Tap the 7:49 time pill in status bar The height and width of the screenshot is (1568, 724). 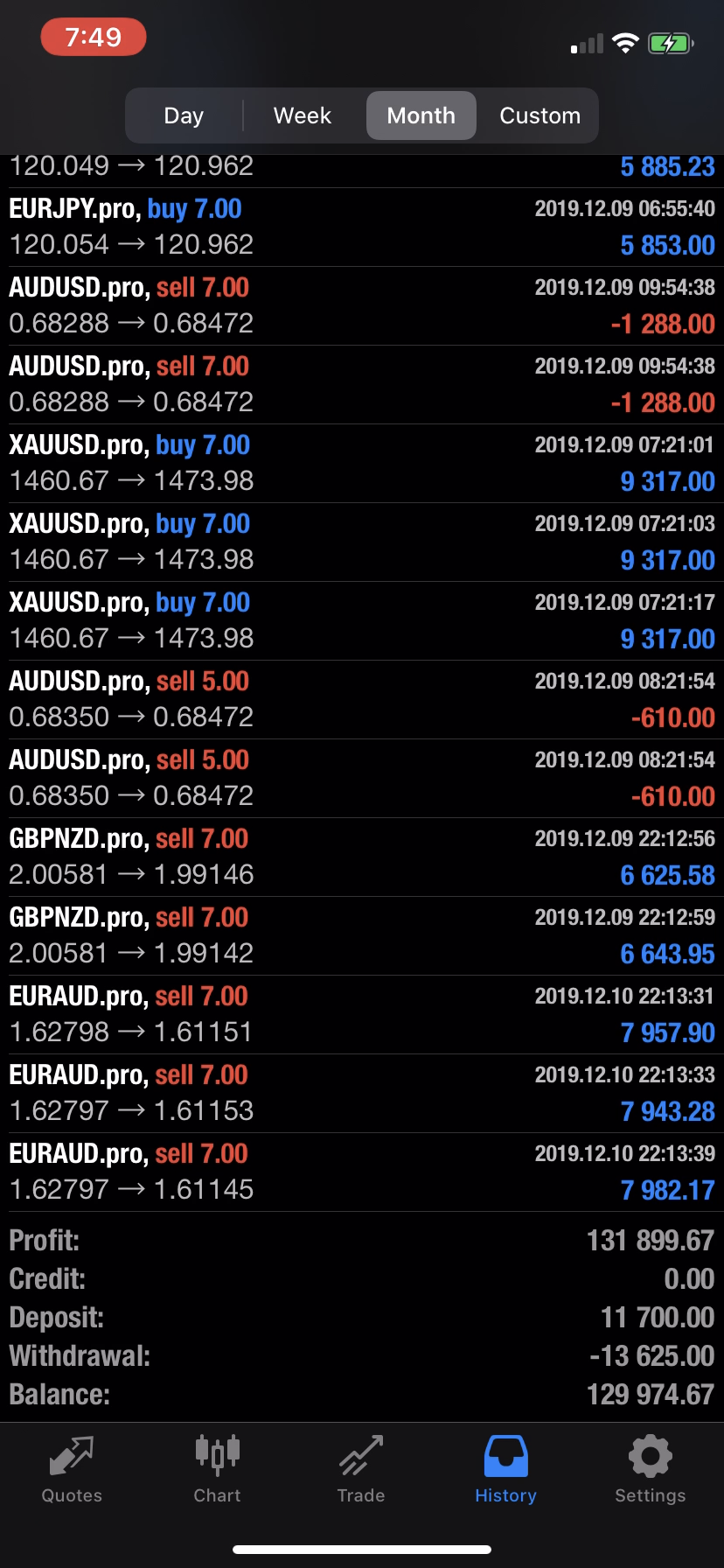(94, 38)
